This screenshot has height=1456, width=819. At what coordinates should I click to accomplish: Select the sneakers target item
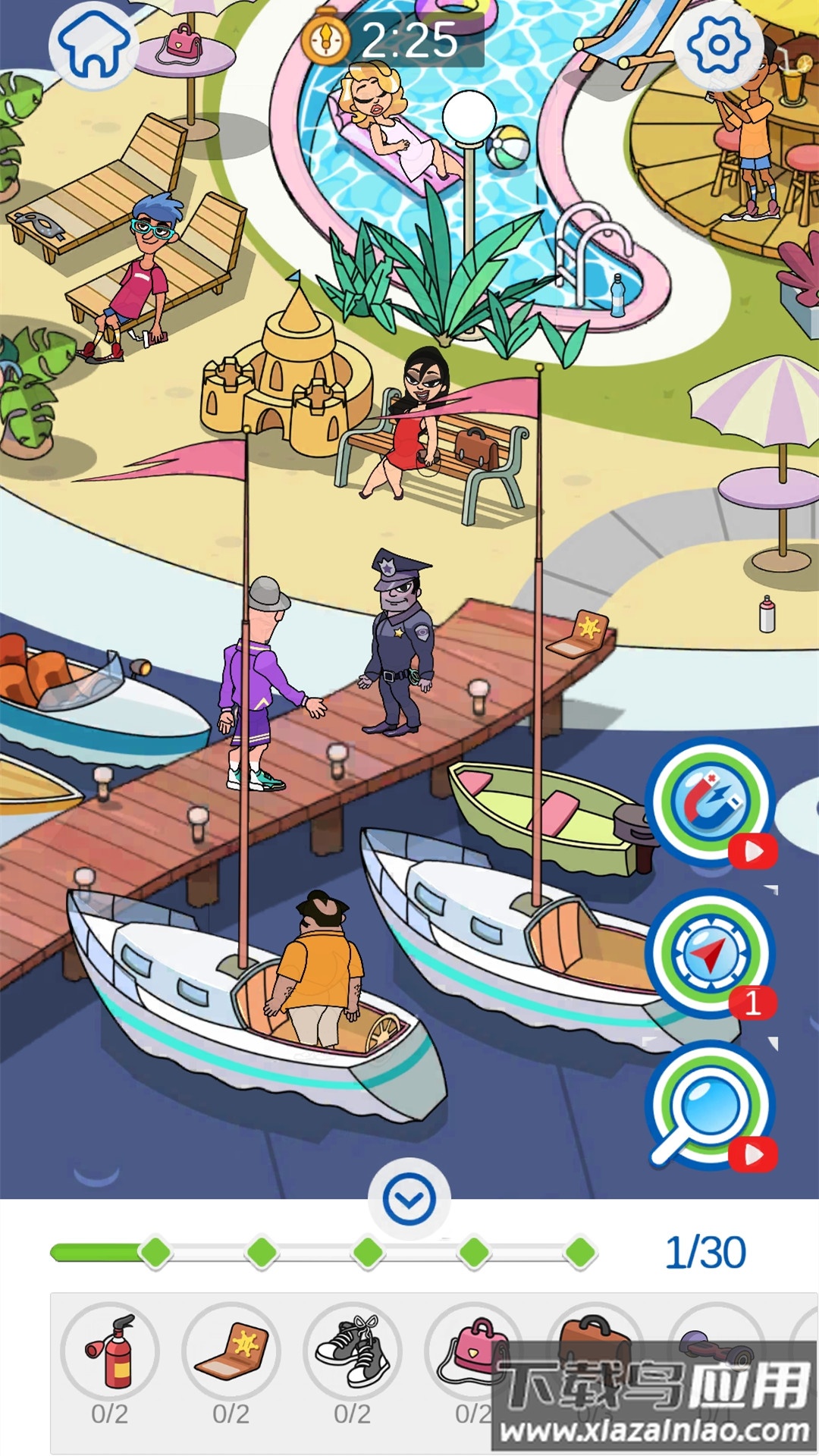click(352, 1351)
